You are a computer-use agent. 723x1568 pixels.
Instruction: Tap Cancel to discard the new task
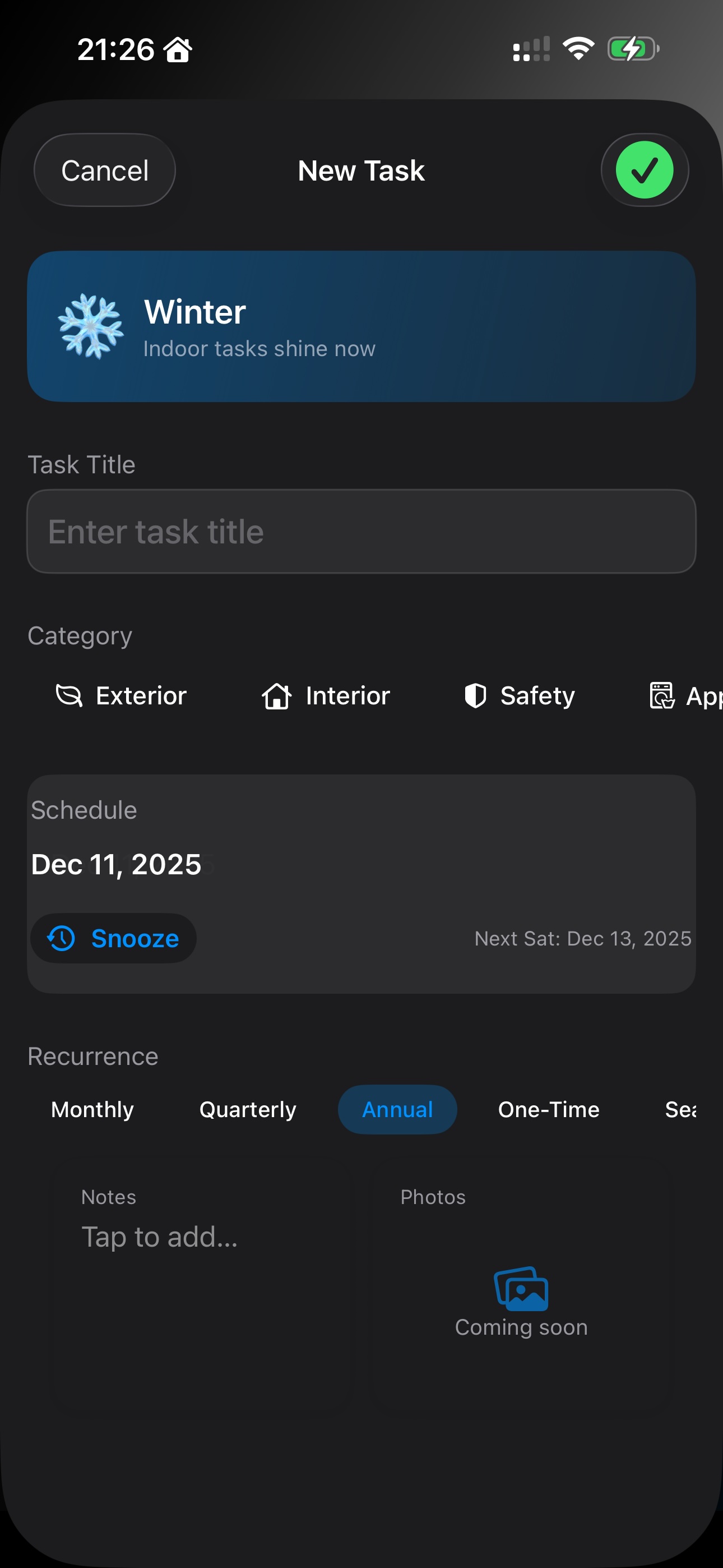(x=104, y=170)
